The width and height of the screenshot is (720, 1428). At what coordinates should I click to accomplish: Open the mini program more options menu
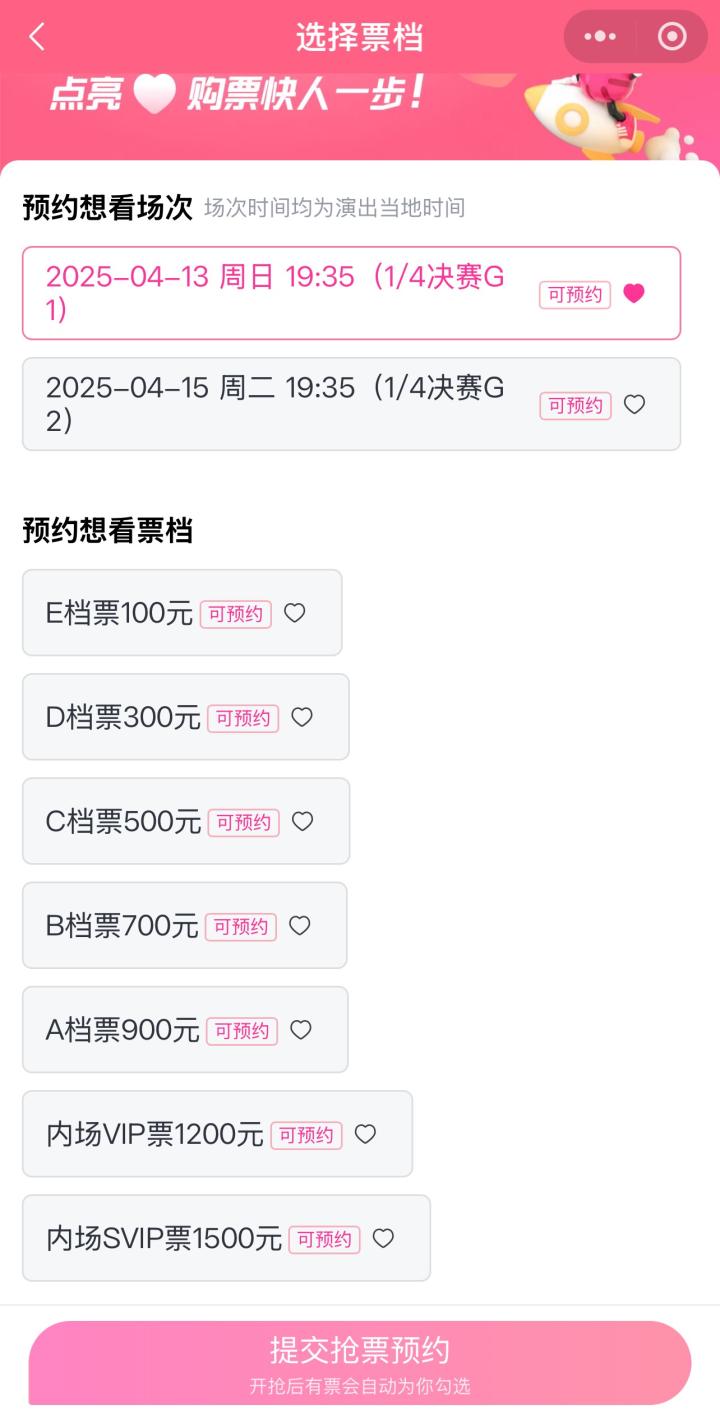pos(600,37)
